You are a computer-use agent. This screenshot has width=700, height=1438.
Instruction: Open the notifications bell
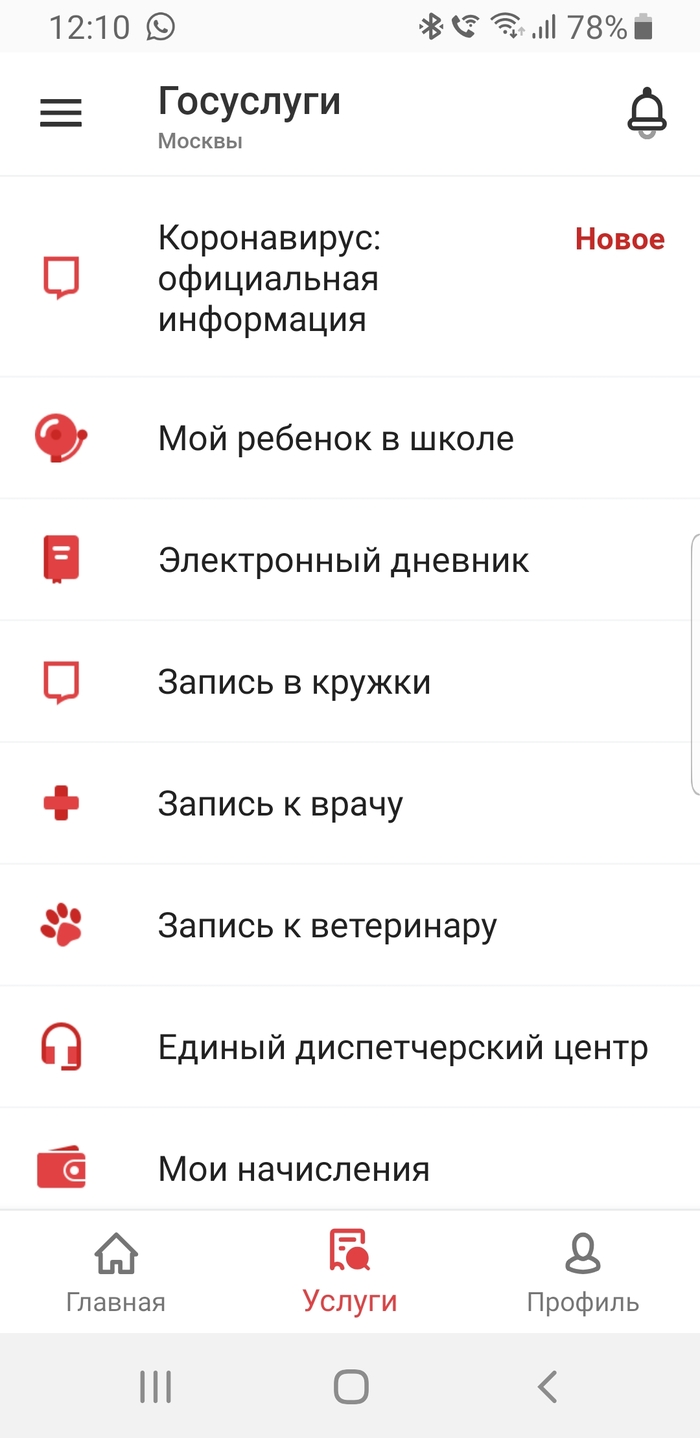(646, 113)
